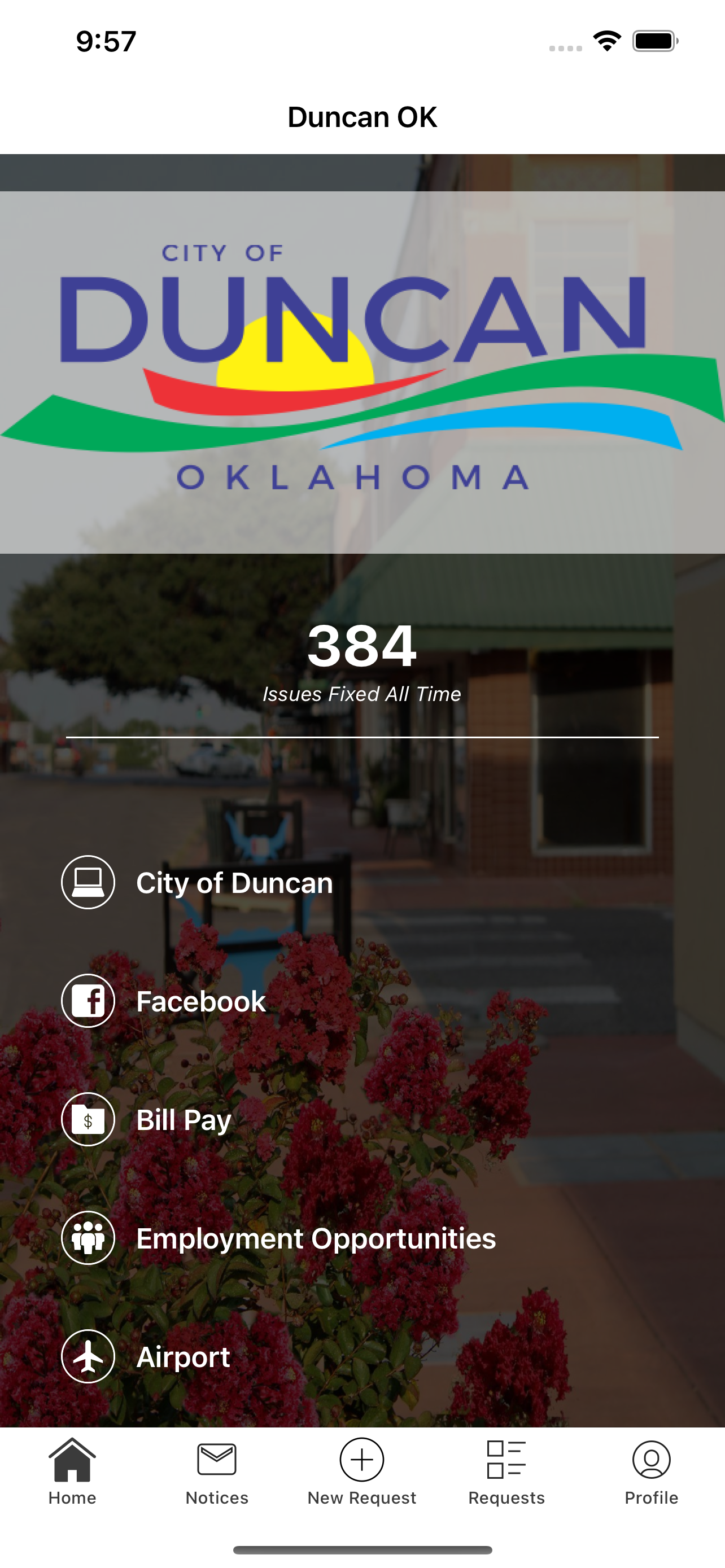Tap the Issues Fixed All Time counter

pos(362,693)
